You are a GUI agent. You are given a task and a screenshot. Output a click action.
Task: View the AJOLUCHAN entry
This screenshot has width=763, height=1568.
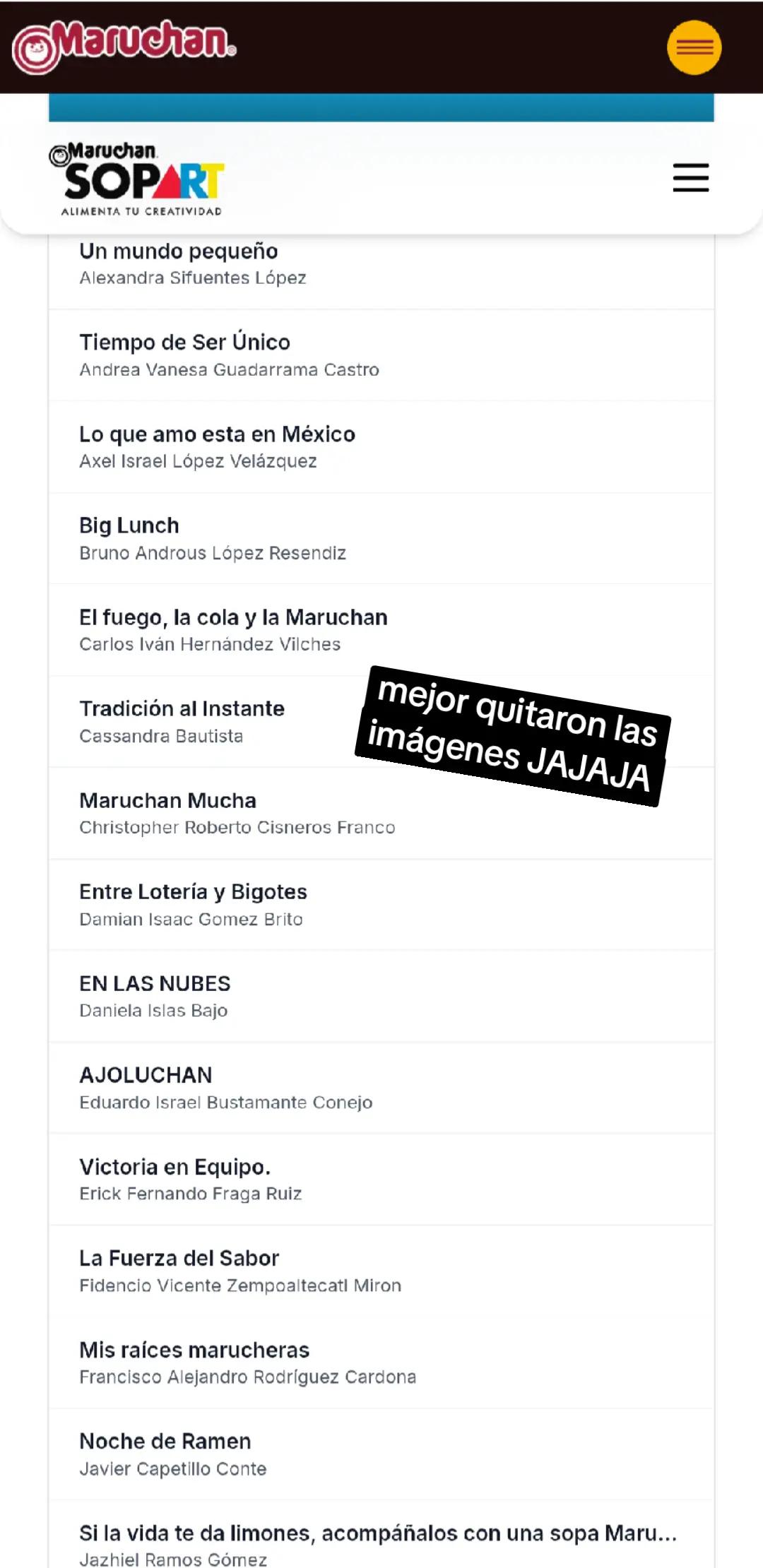pyautogui.click(x=381, y=1088)
